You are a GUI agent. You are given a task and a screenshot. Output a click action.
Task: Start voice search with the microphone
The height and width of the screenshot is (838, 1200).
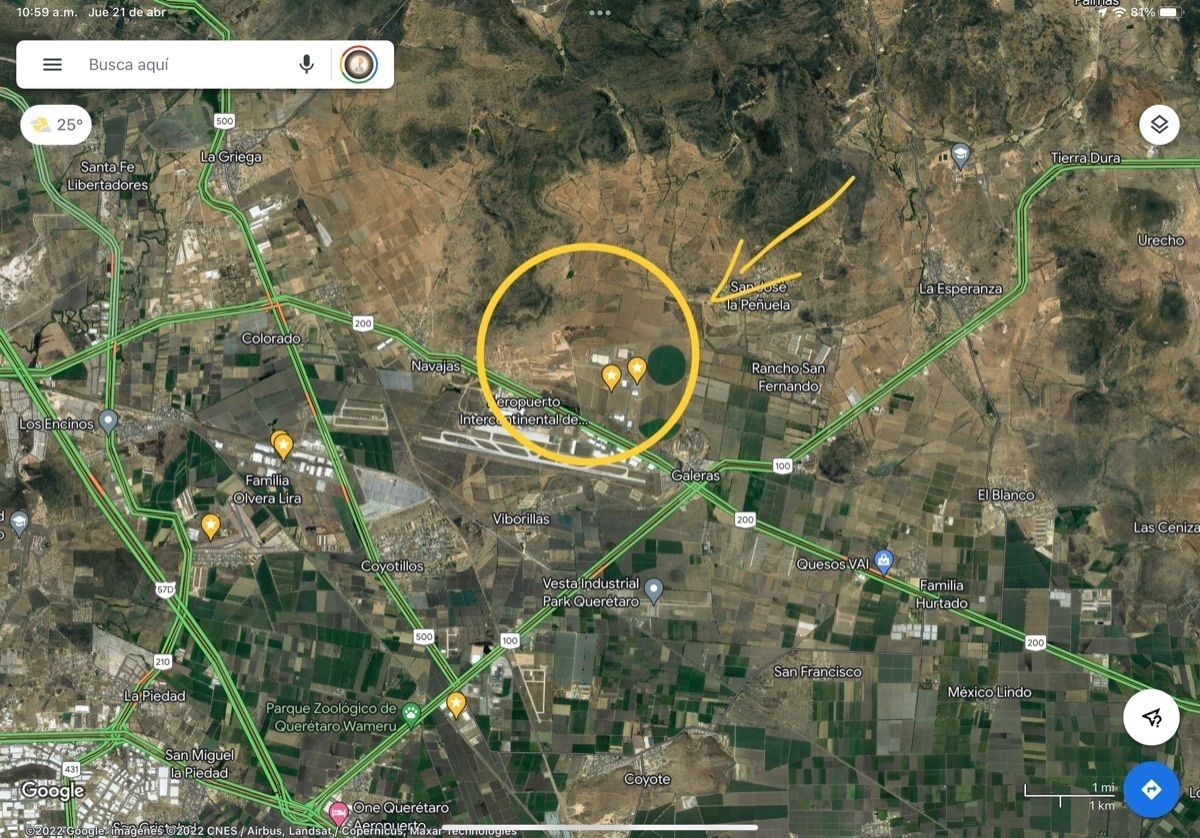pyautogui.click(x=306, y=65)
